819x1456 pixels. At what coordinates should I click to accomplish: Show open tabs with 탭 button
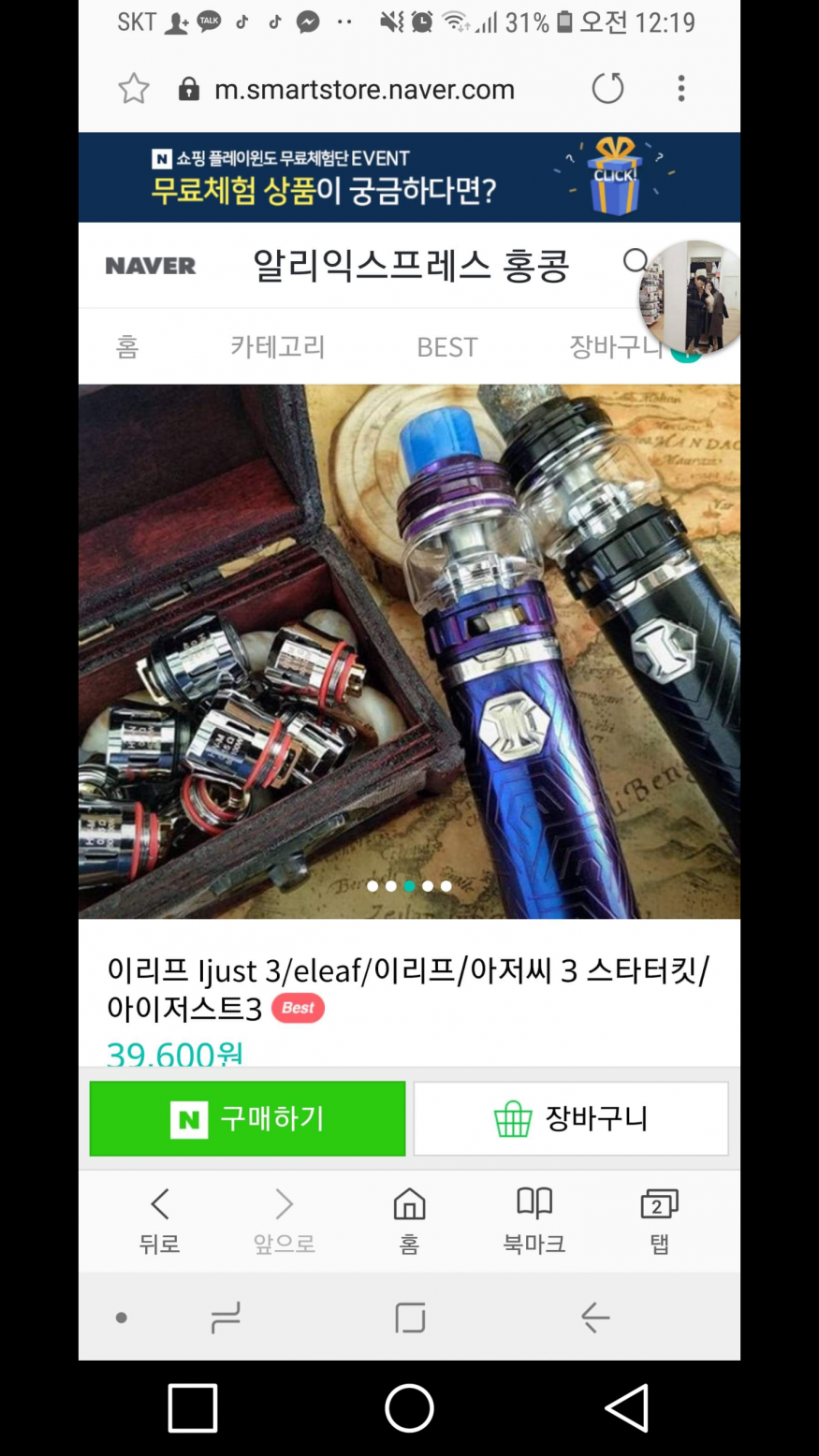click(659, 1219)
